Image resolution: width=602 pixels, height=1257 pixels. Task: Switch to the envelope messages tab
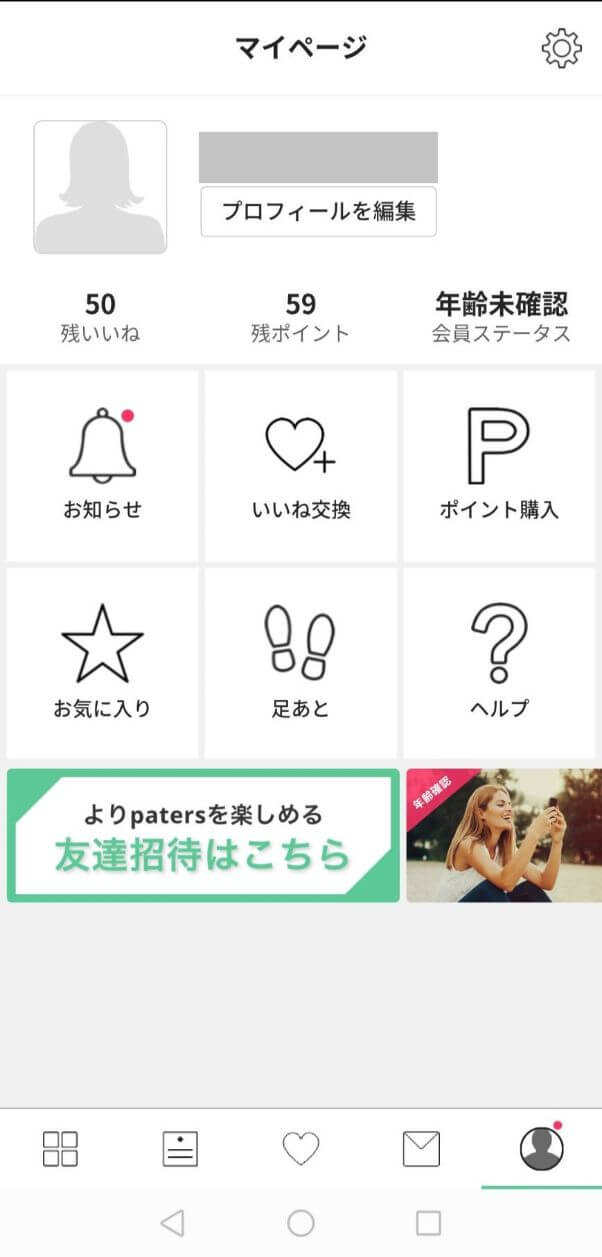click(421, 1149)
